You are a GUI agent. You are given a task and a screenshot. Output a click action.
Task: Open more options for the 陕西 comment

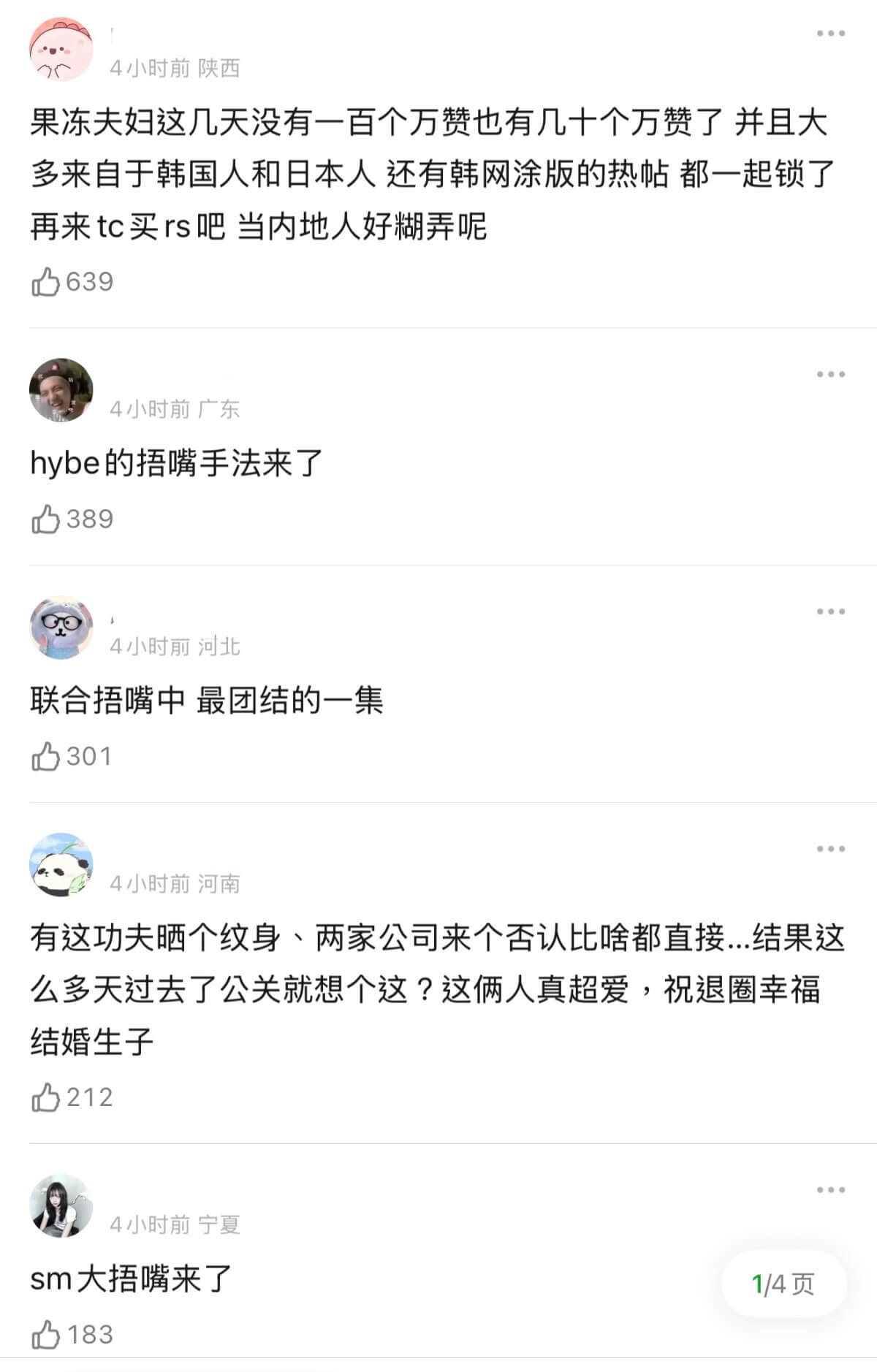(x=830, y=34)
